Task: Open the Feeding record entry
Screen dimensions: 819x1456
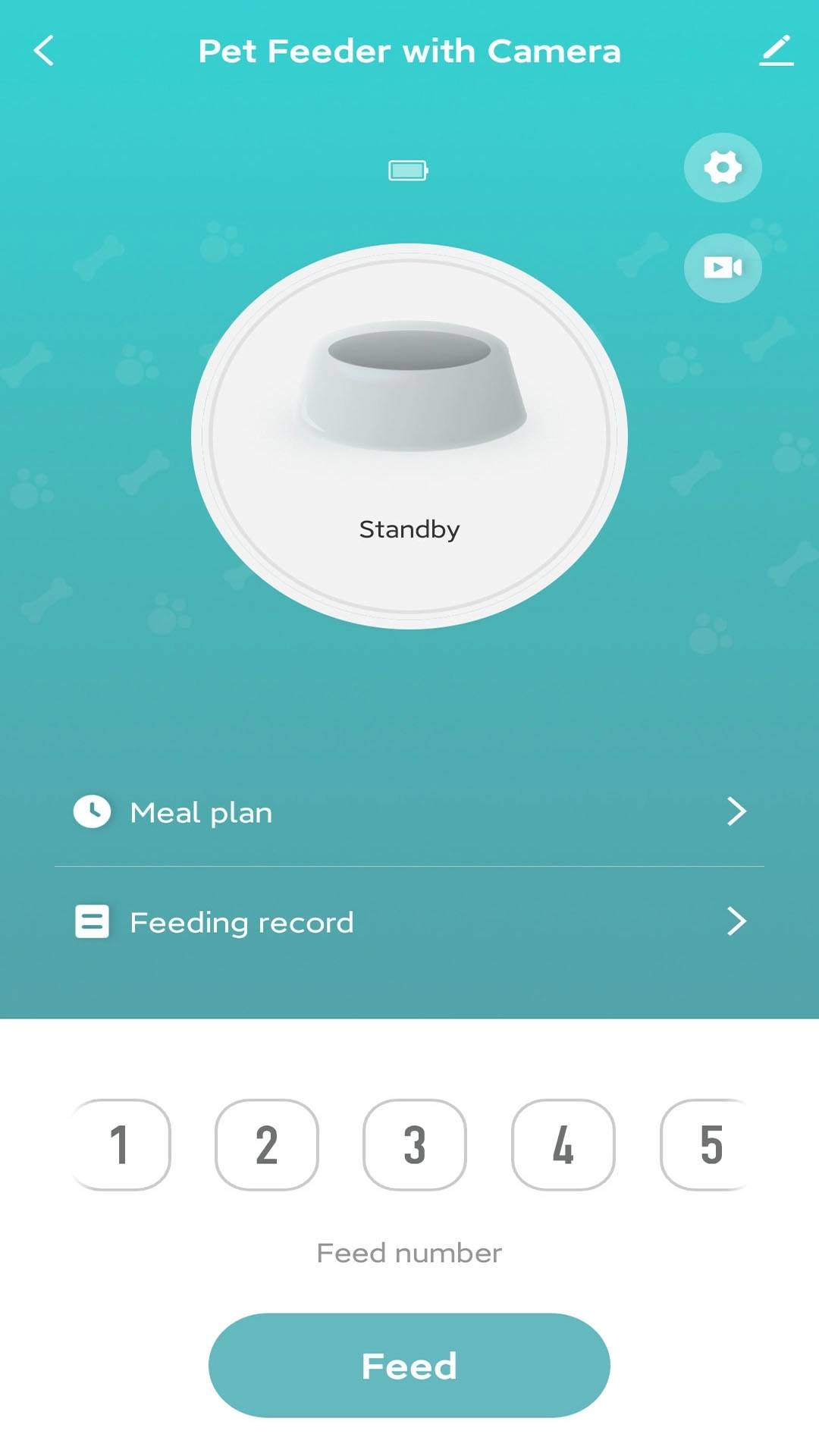Action: point(240,922)
